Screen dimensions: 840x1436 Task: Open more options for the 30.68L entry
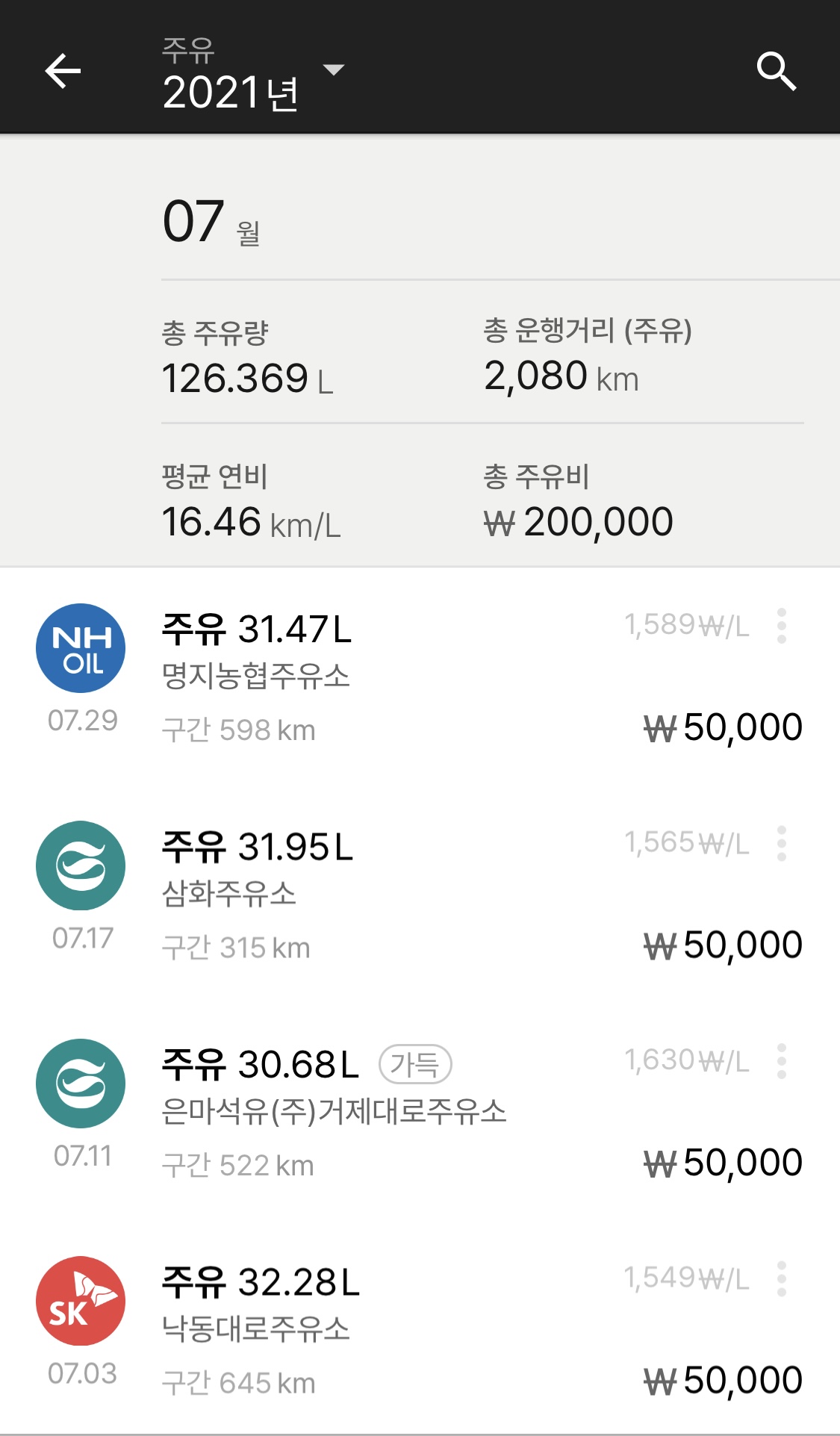click(x=782, y=1061)
